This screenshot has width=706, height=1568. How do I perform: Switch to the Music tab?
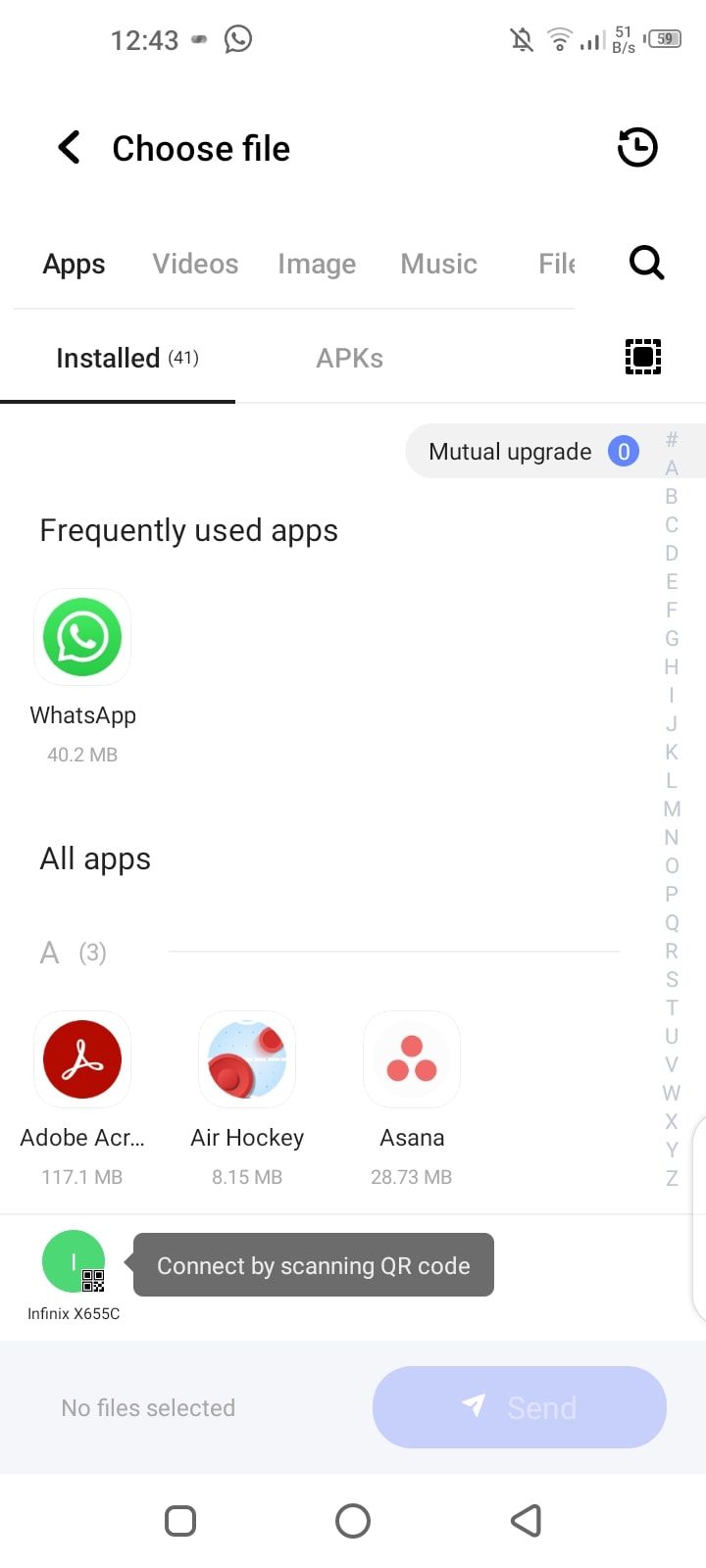438,264
